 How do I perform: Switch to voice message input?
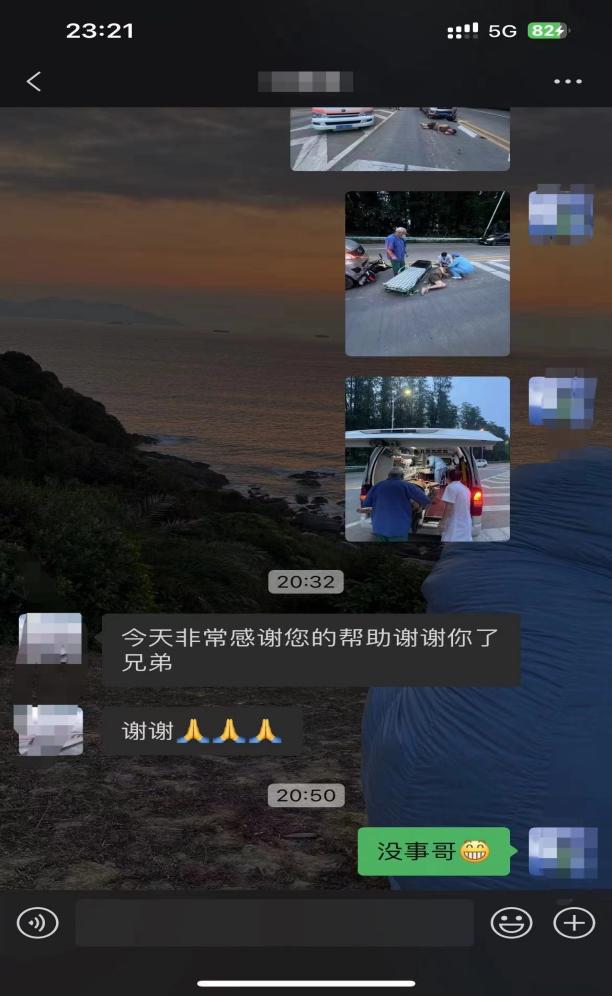38,923
